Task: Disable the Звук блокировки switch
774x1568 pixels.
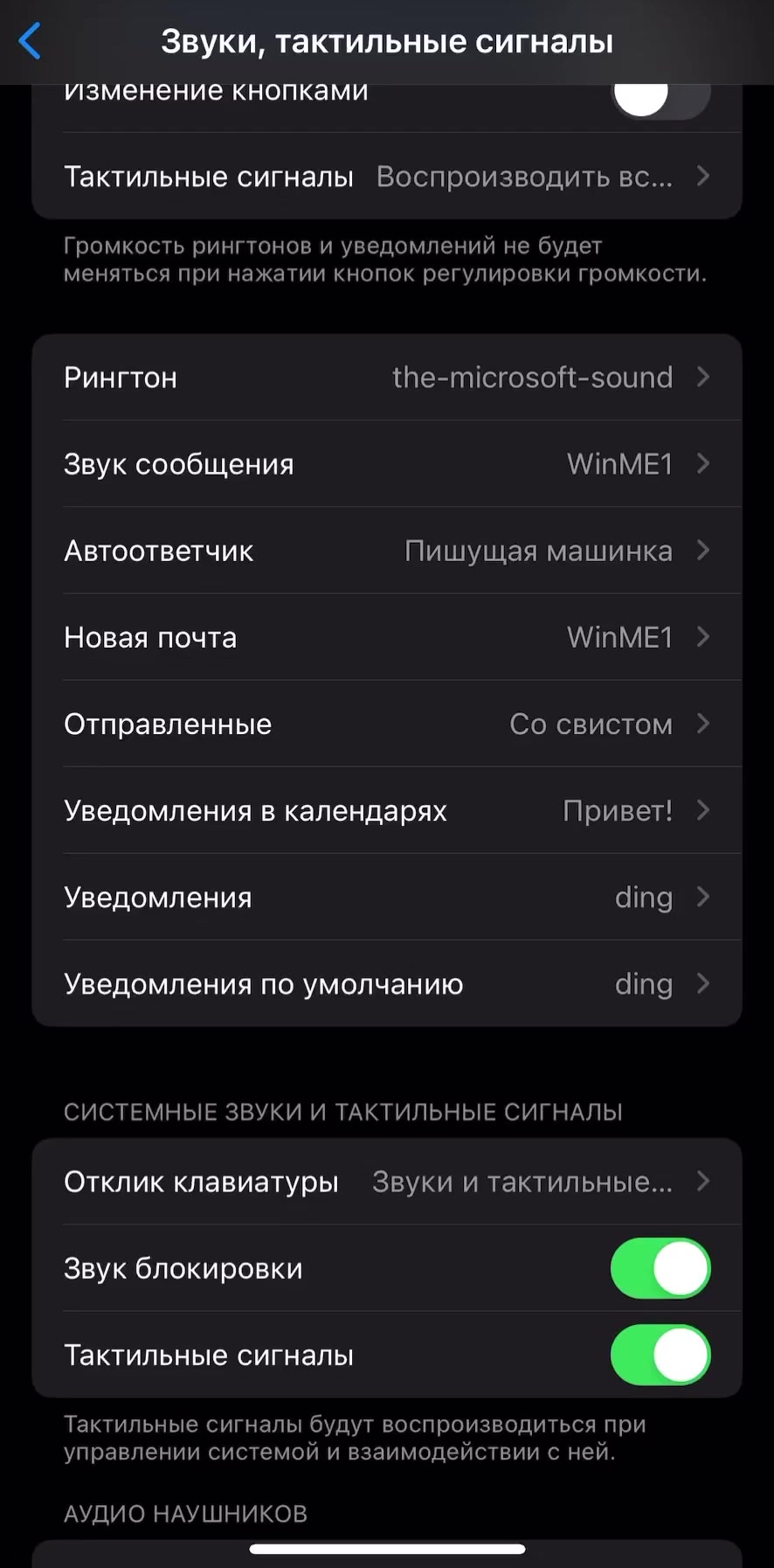Action: [660, 1268]
